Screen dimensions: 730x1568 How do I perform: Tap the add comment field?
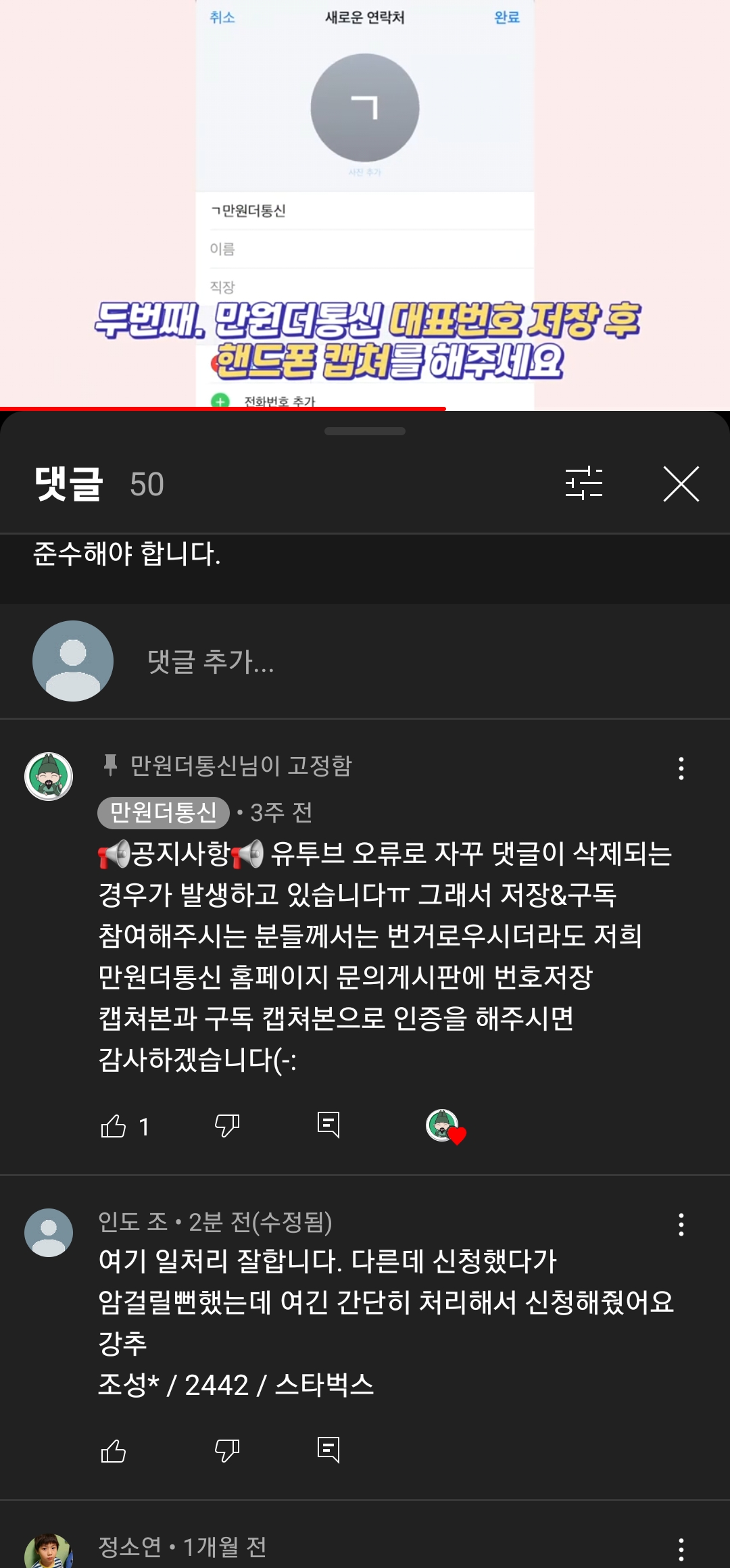(365, 661)
